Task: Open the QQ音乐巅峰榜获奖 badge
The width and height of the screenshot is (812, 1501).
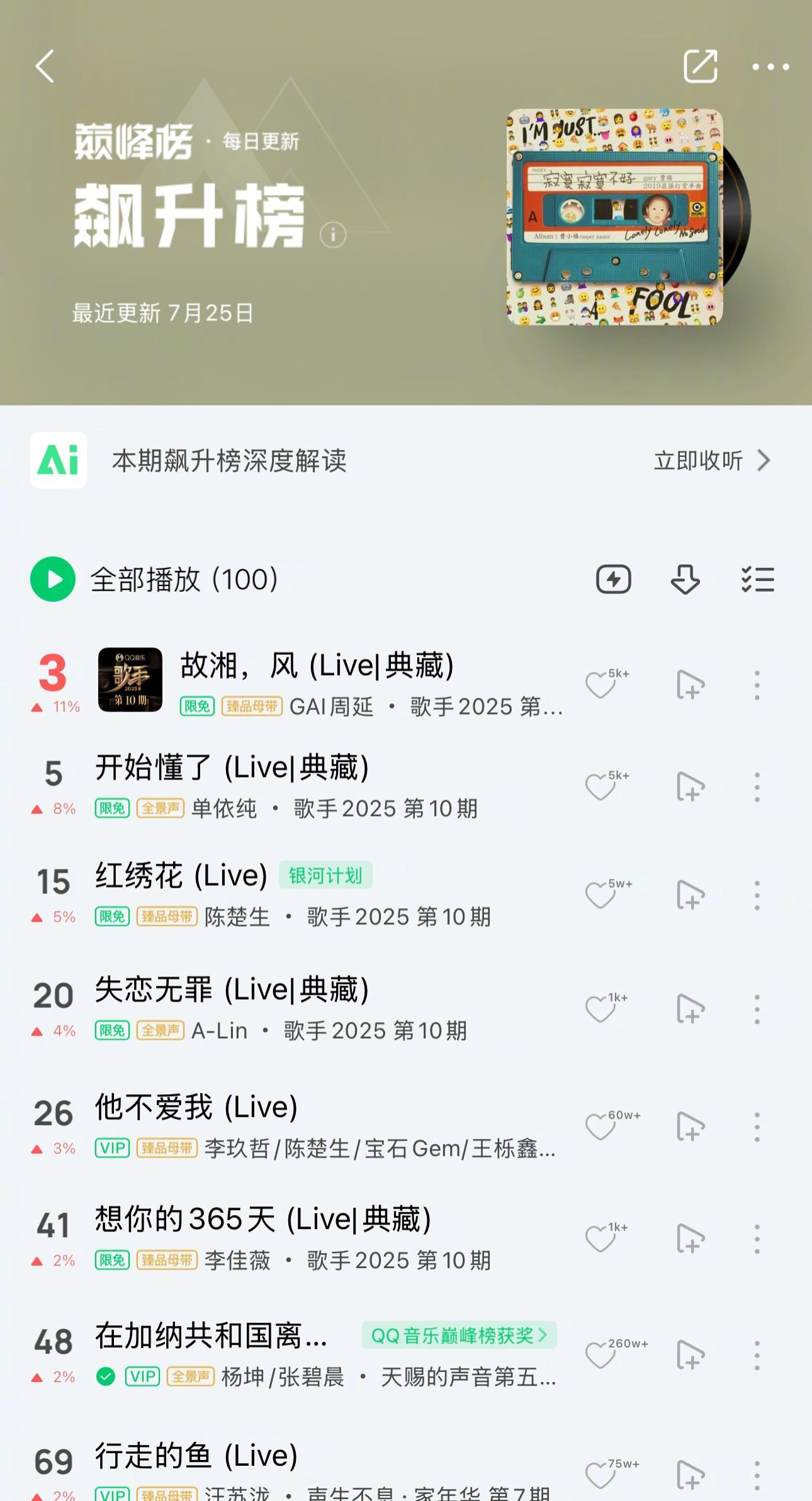Action: (x=460, y=1335)
